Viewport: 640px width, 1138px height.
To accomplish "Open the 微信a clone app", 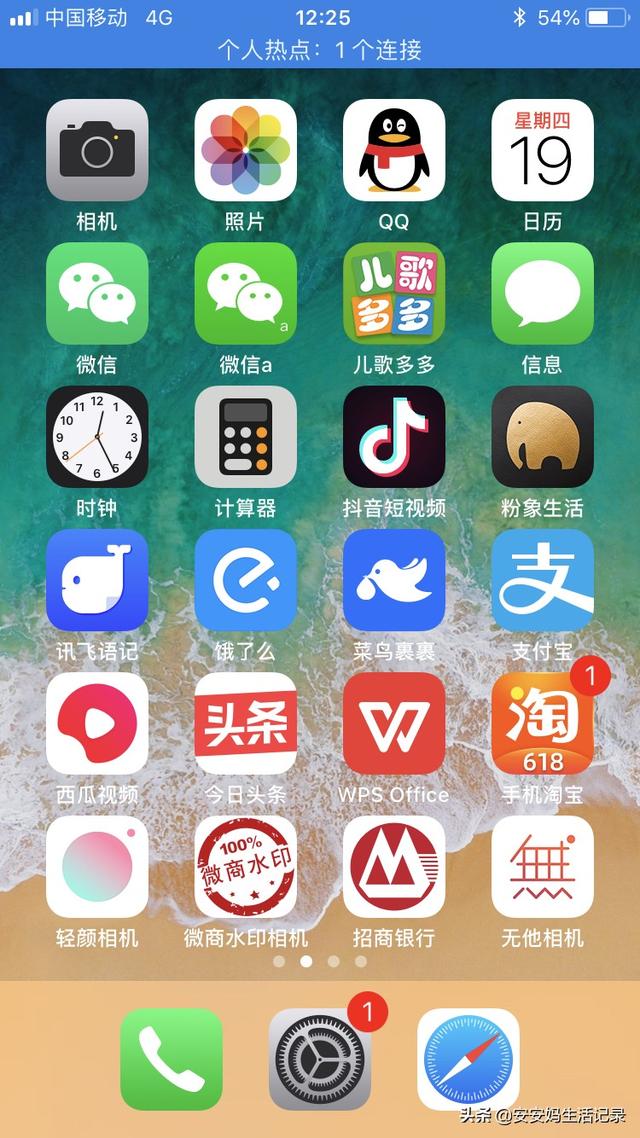I will 245,294.
